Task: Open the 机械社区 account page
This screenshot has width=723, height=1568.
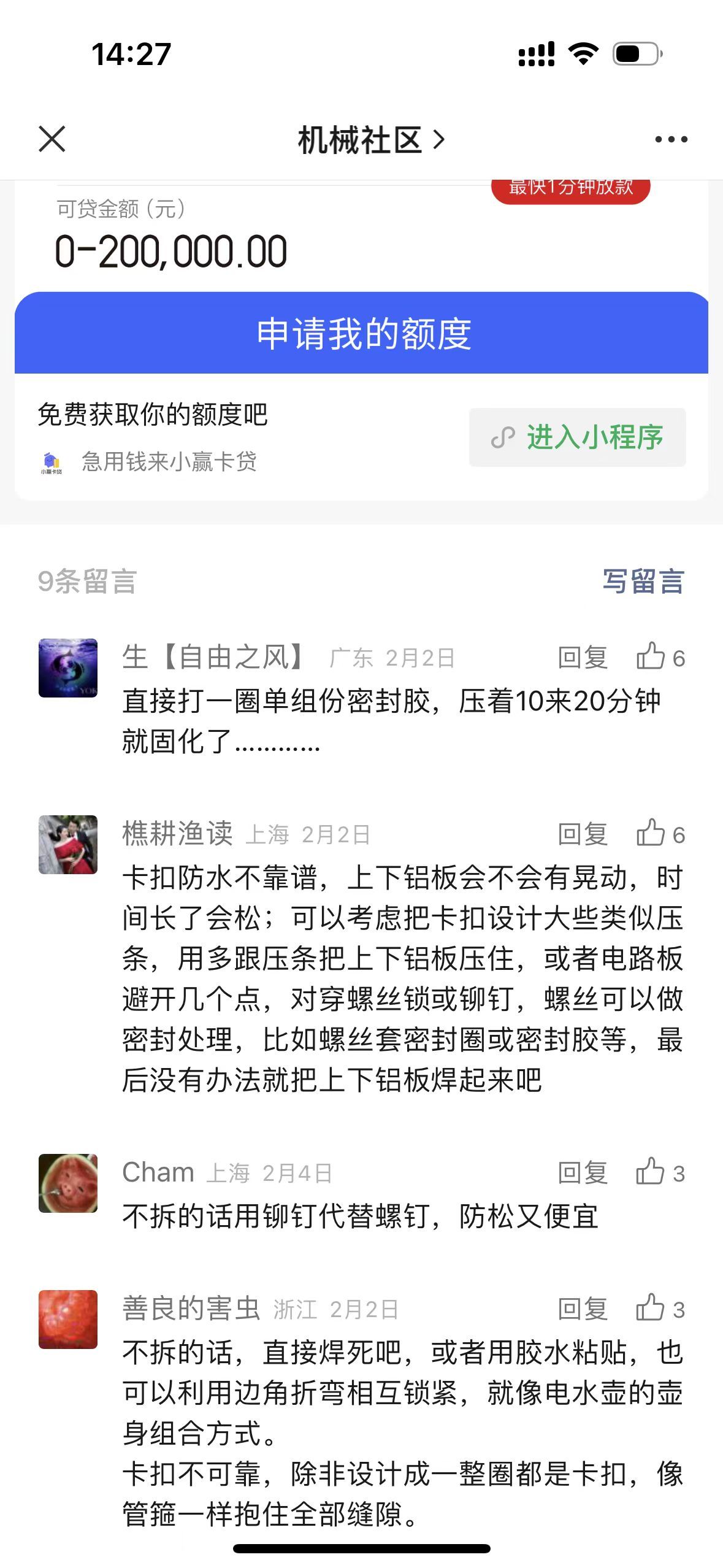Action: (370, 140)
